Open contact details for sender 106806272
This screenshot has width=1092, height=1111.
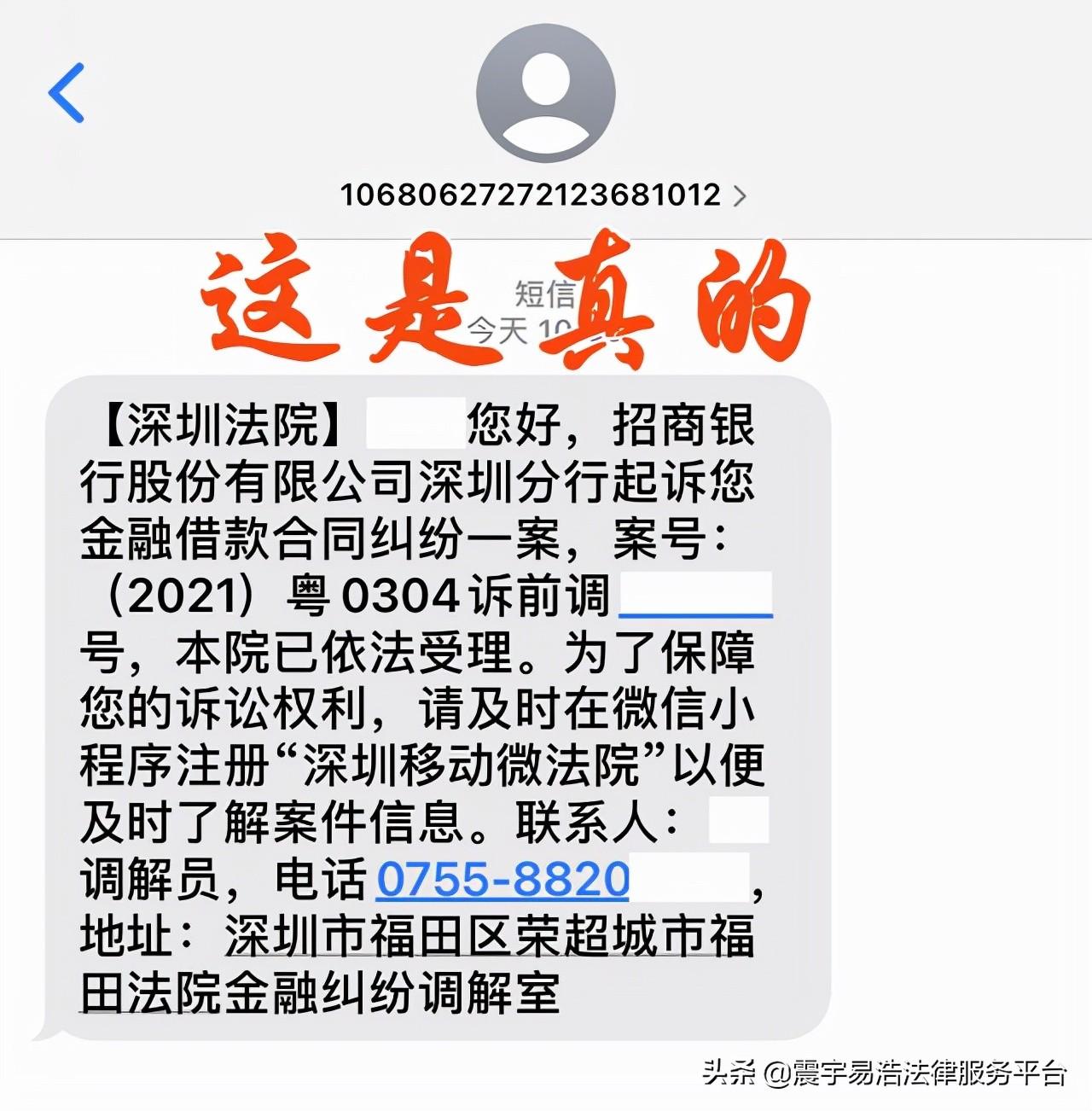(x=543, y=195)
